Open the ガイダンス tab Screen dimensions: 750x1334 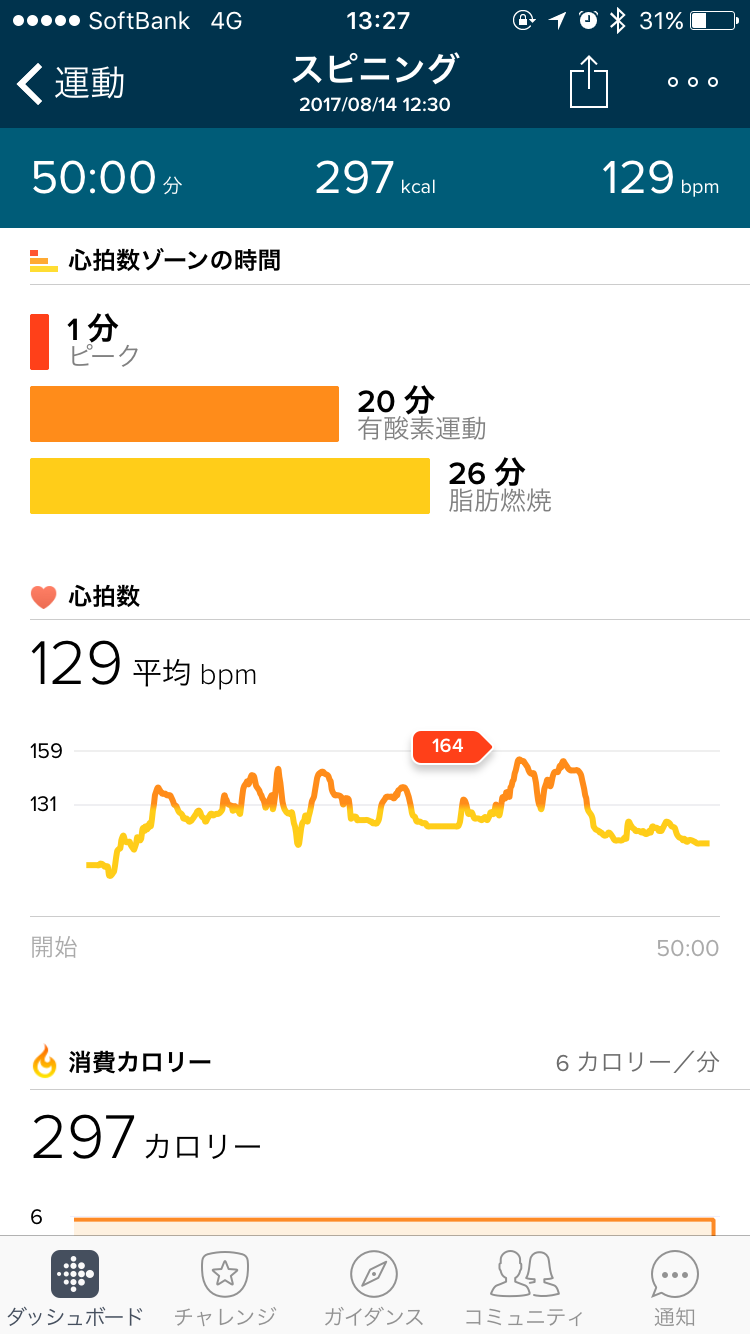pyautogui.click(x=374, y=1288)
